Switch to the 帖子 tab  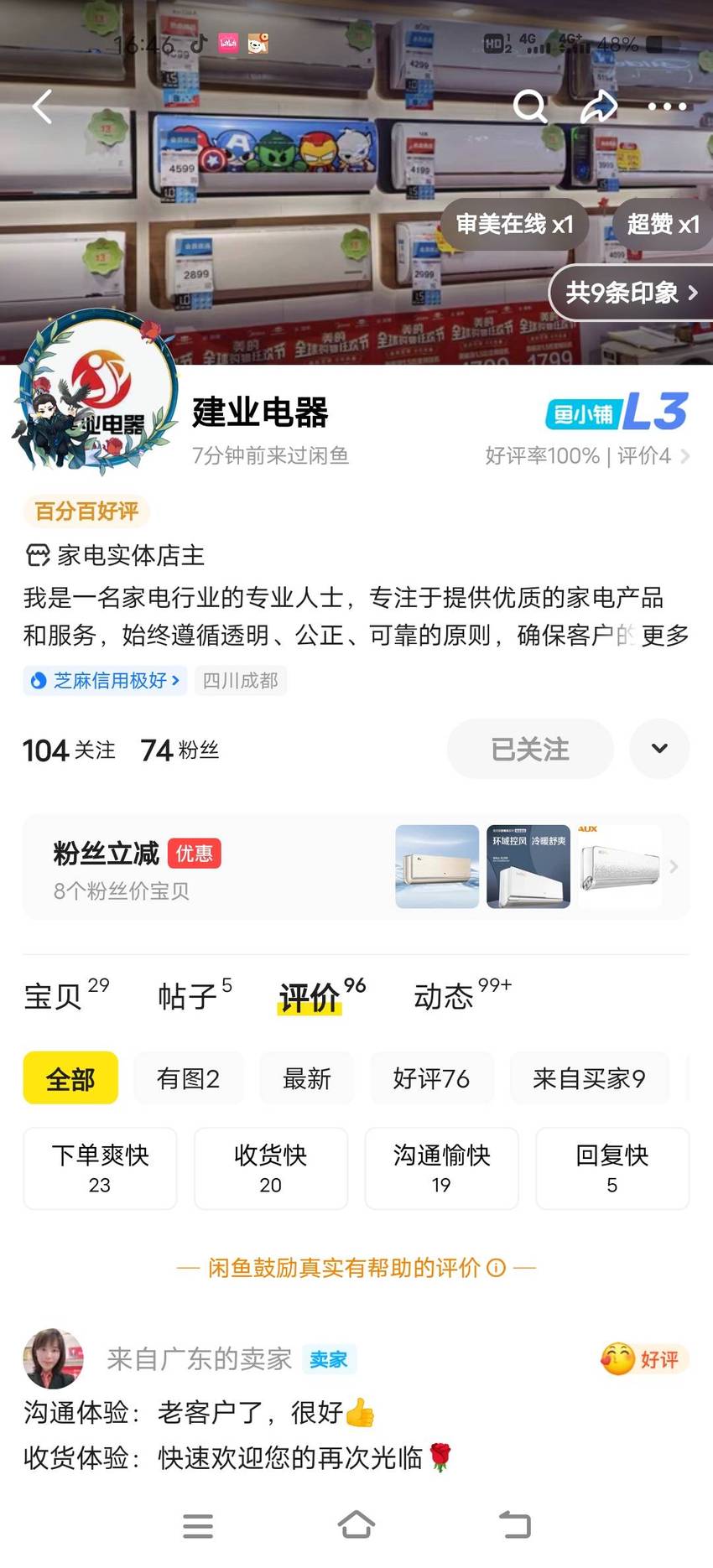pyautogui.click(x=195, y=995)
